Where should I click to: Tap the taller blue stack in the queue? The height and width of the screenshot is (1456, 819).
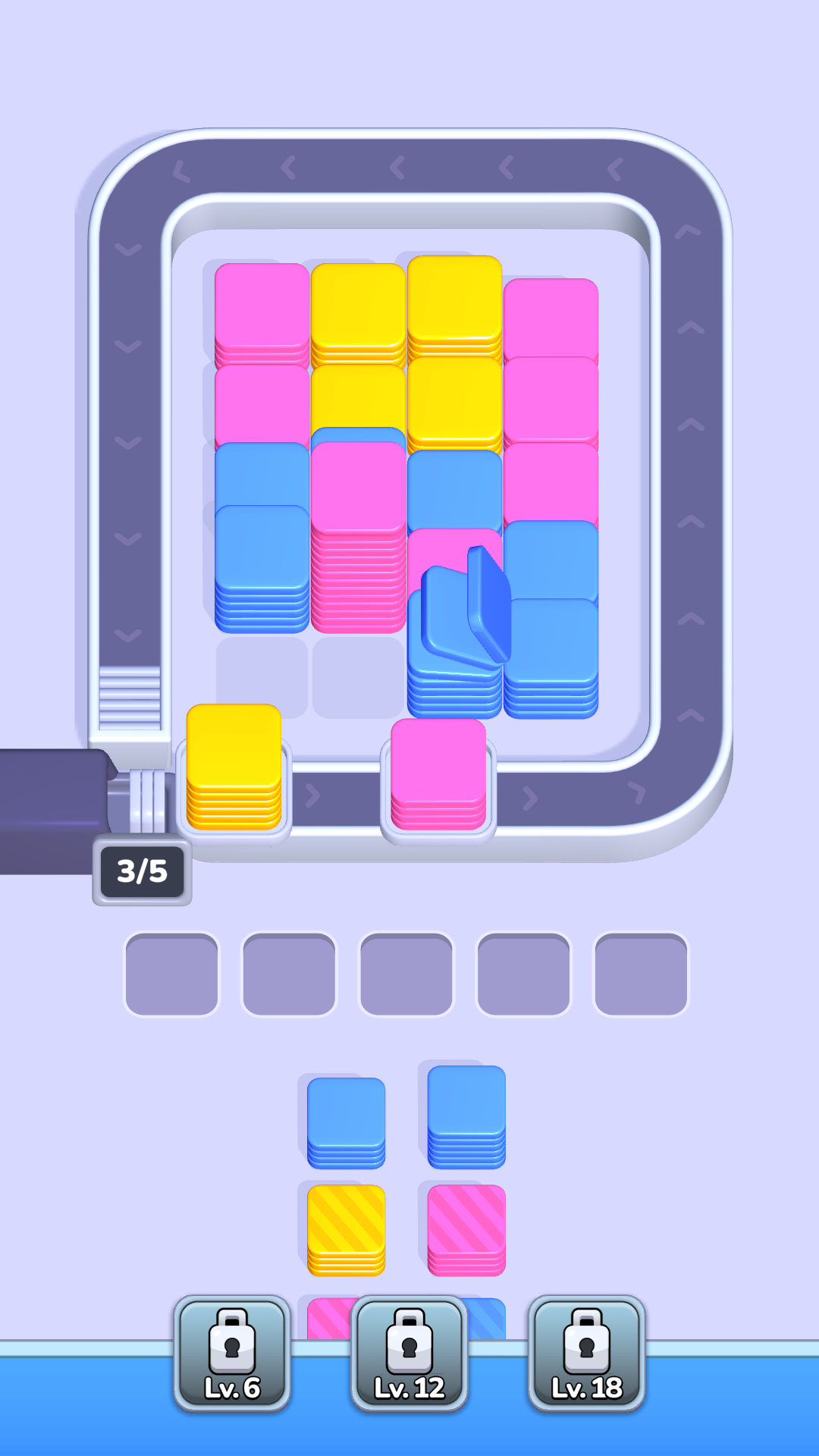(466, 1115)
